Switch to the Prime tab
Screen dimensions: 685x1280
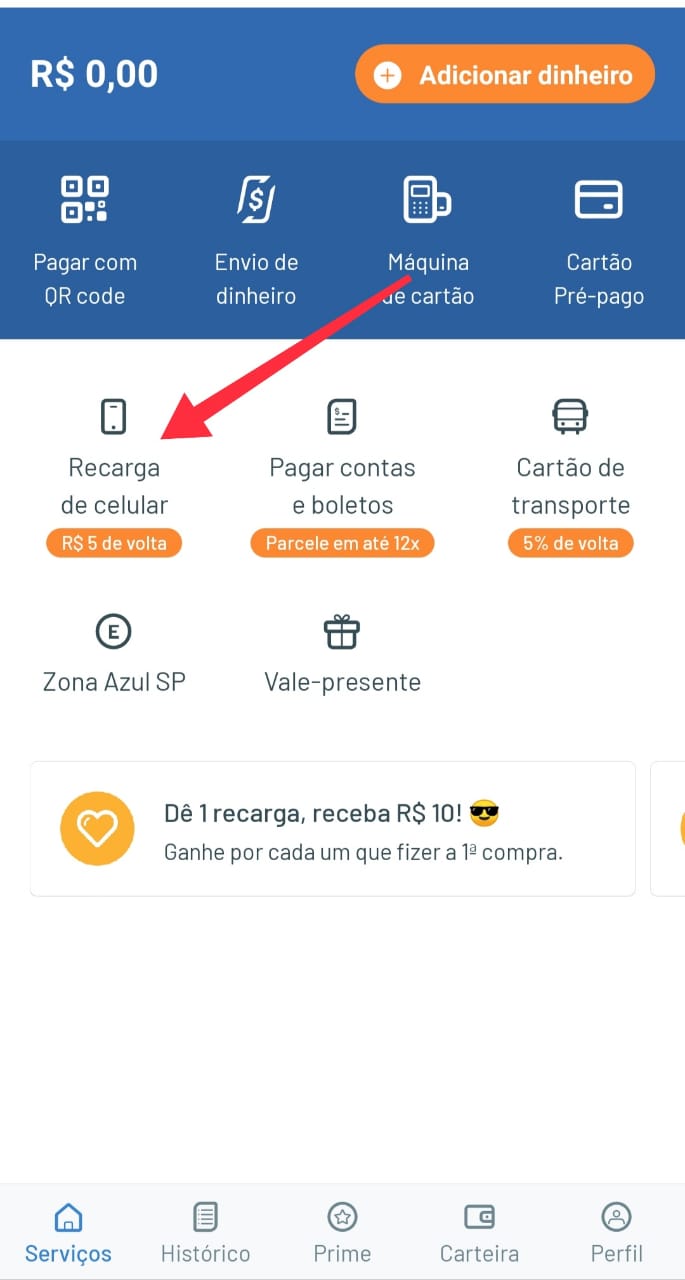(x=342, y=1232)
